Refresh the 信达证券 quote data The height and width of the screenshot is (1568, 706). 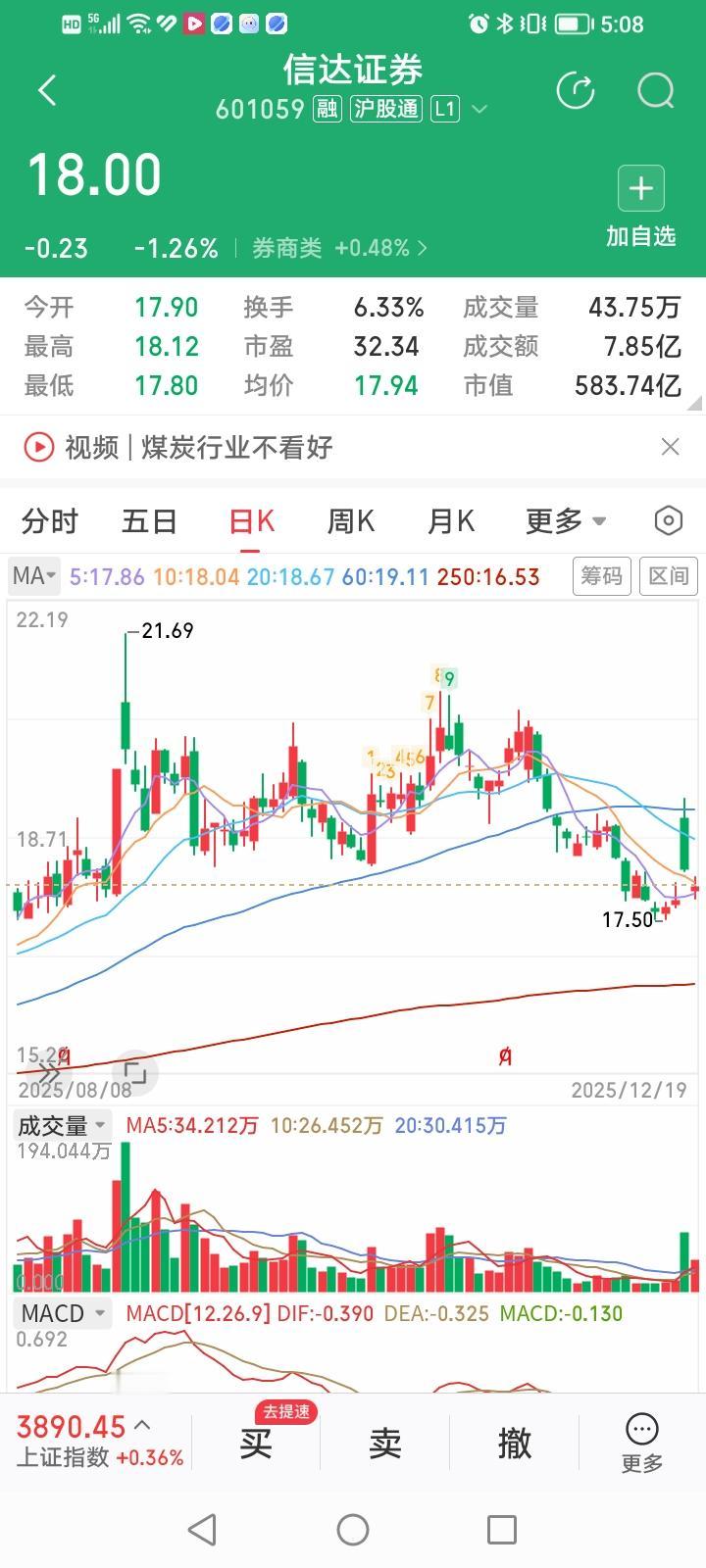click(x=577, y=89)
